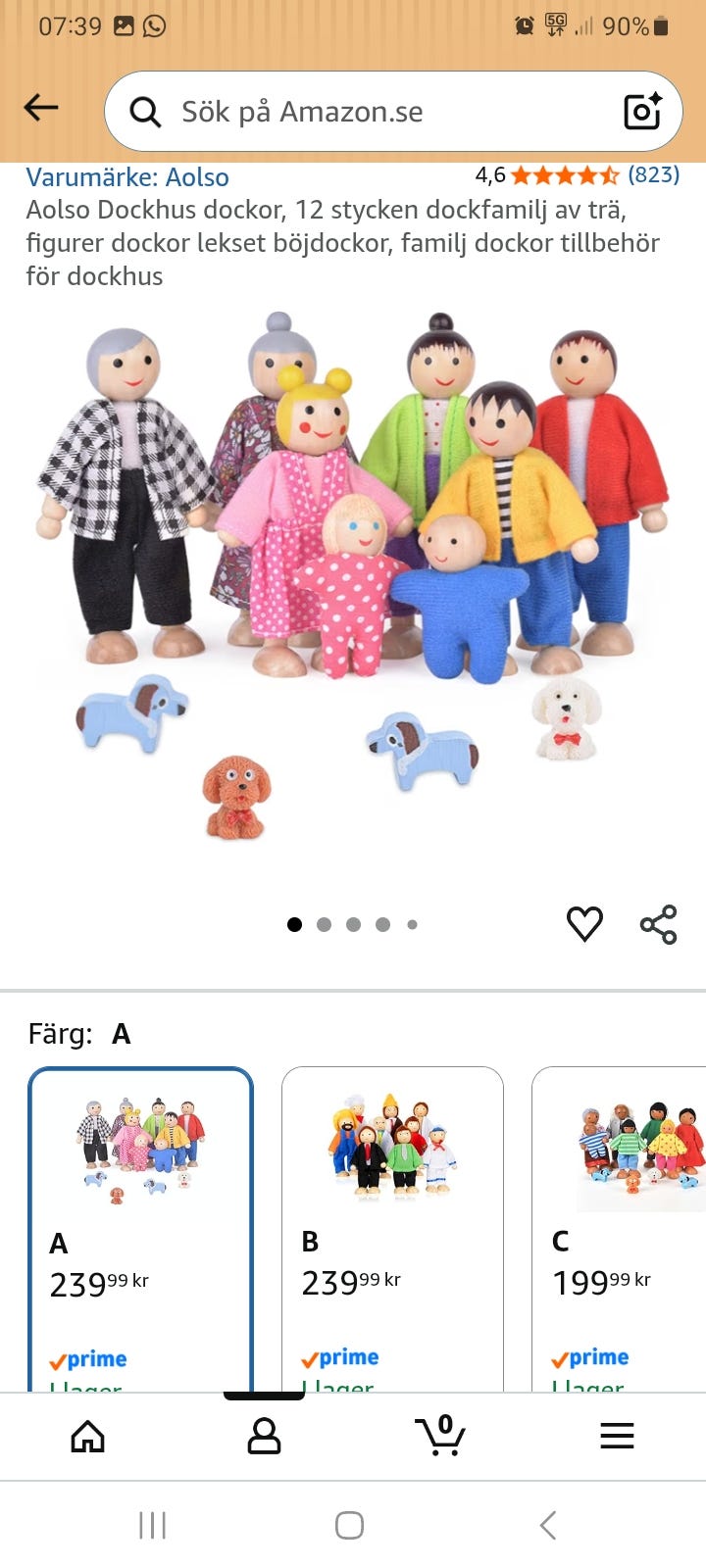Open the hamburger menu tab
This screenshot has width=706, height=1568.
tap(617, 1437)
